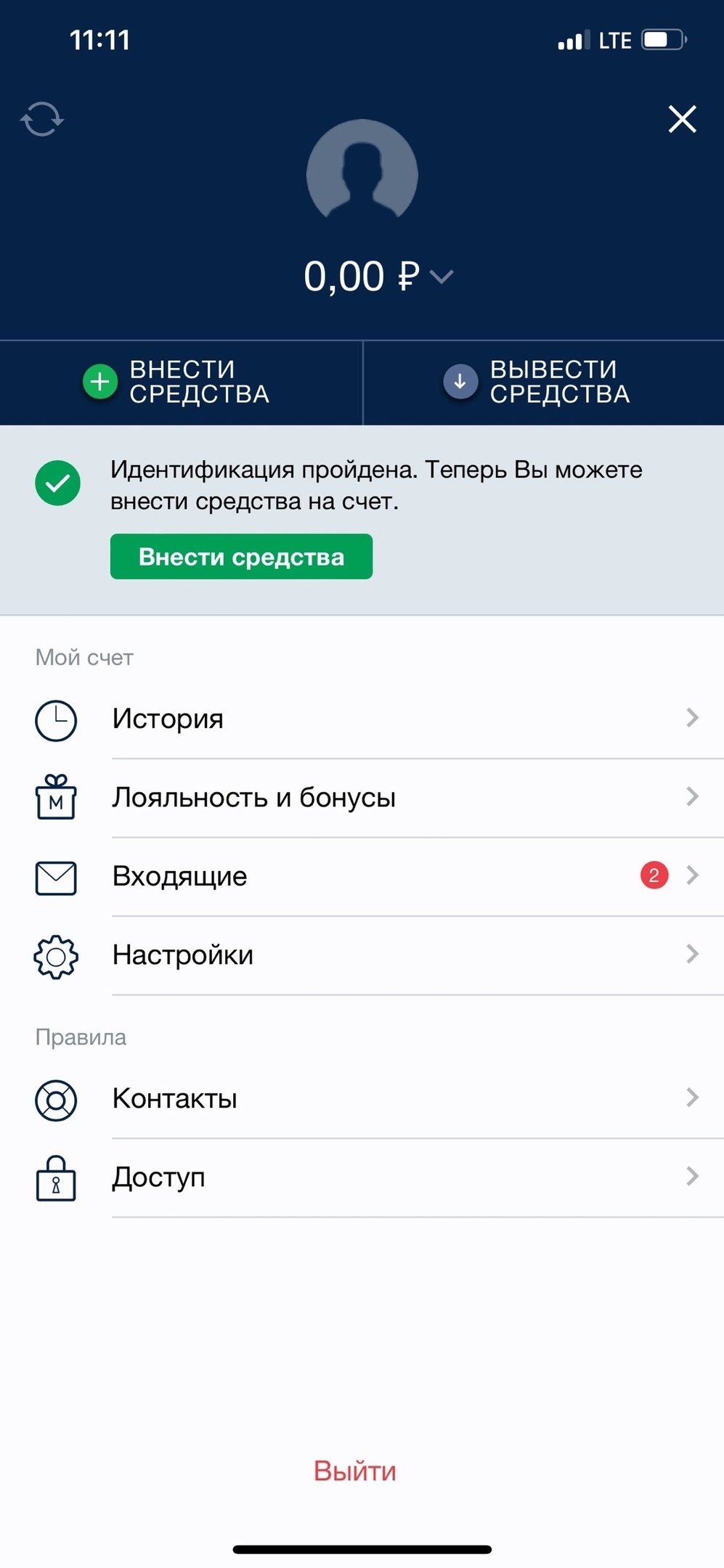
Task: Open Контакты
Action: tap(363, 1098)
